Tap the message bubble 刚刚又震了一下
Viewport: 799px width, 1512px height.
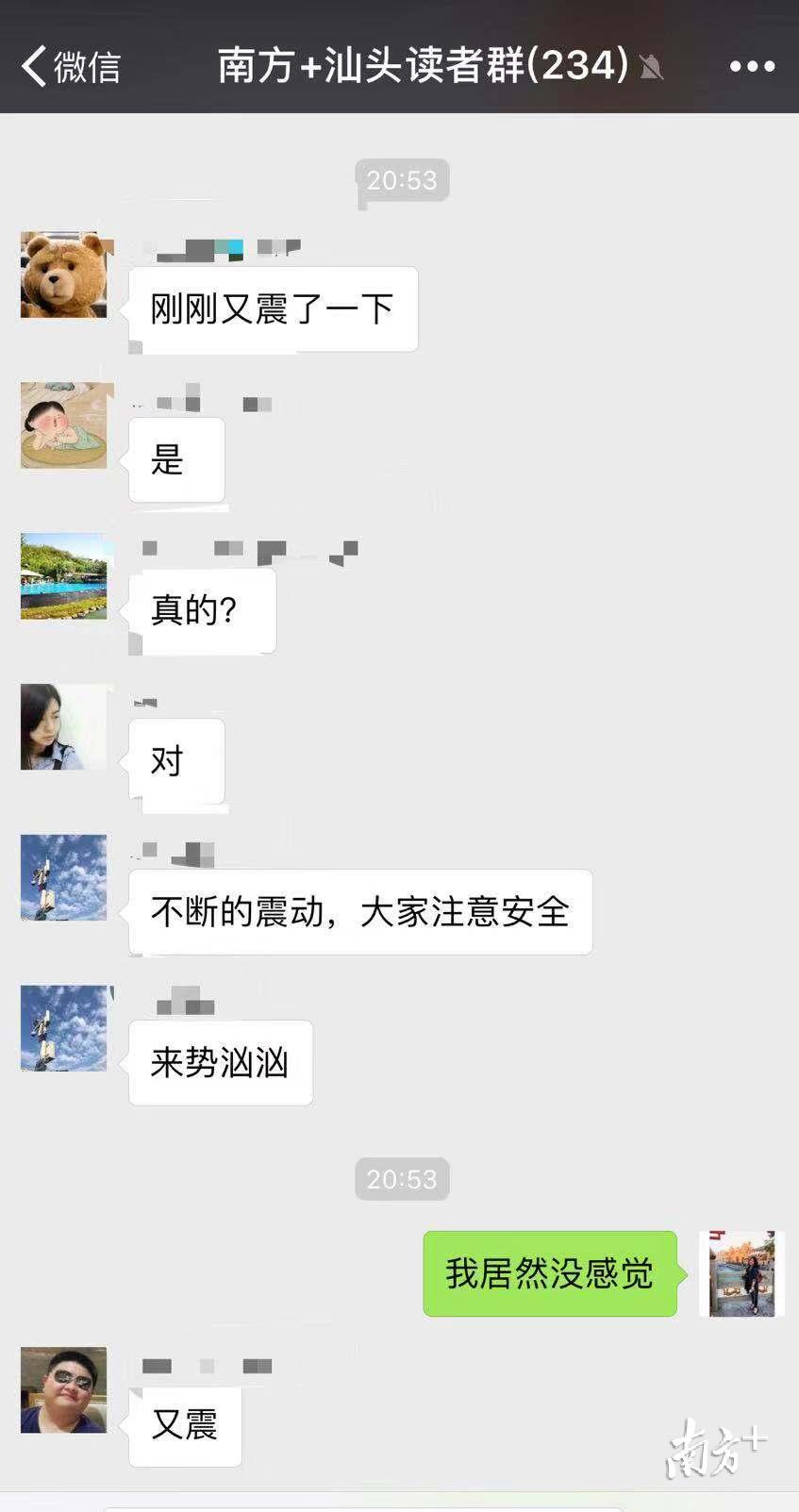tap(272, 309)
